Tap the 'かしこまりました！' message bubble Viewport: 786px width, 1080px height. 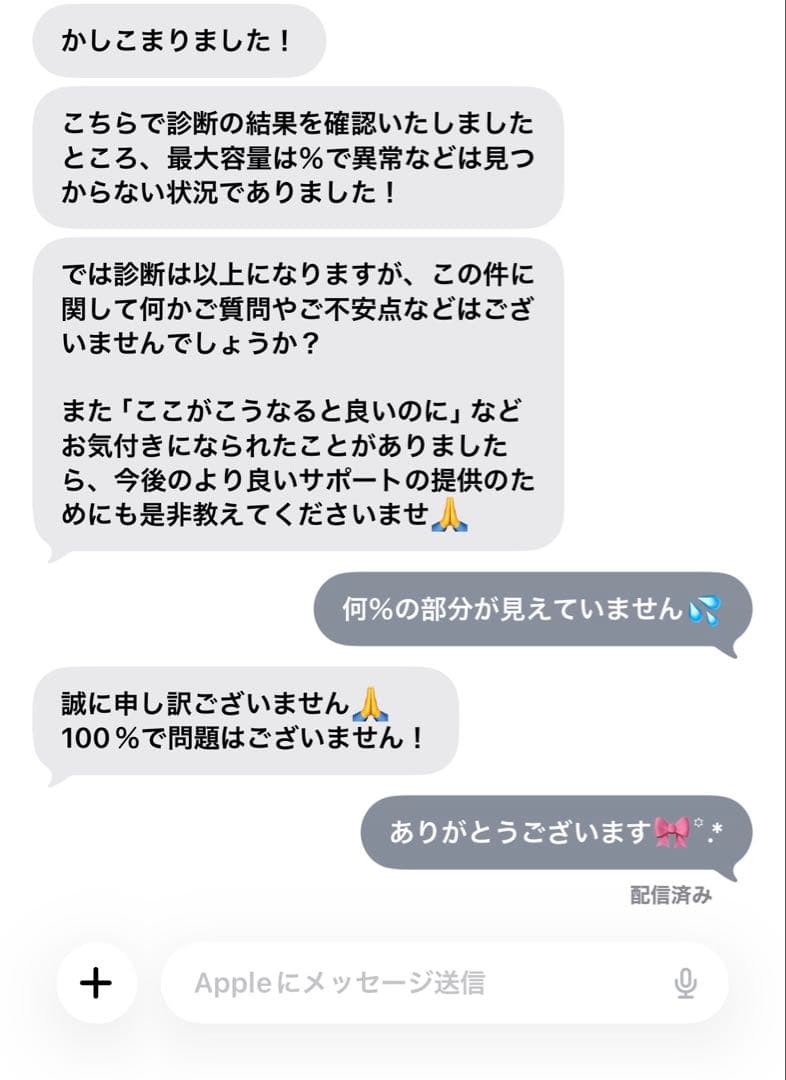[180, 41]
